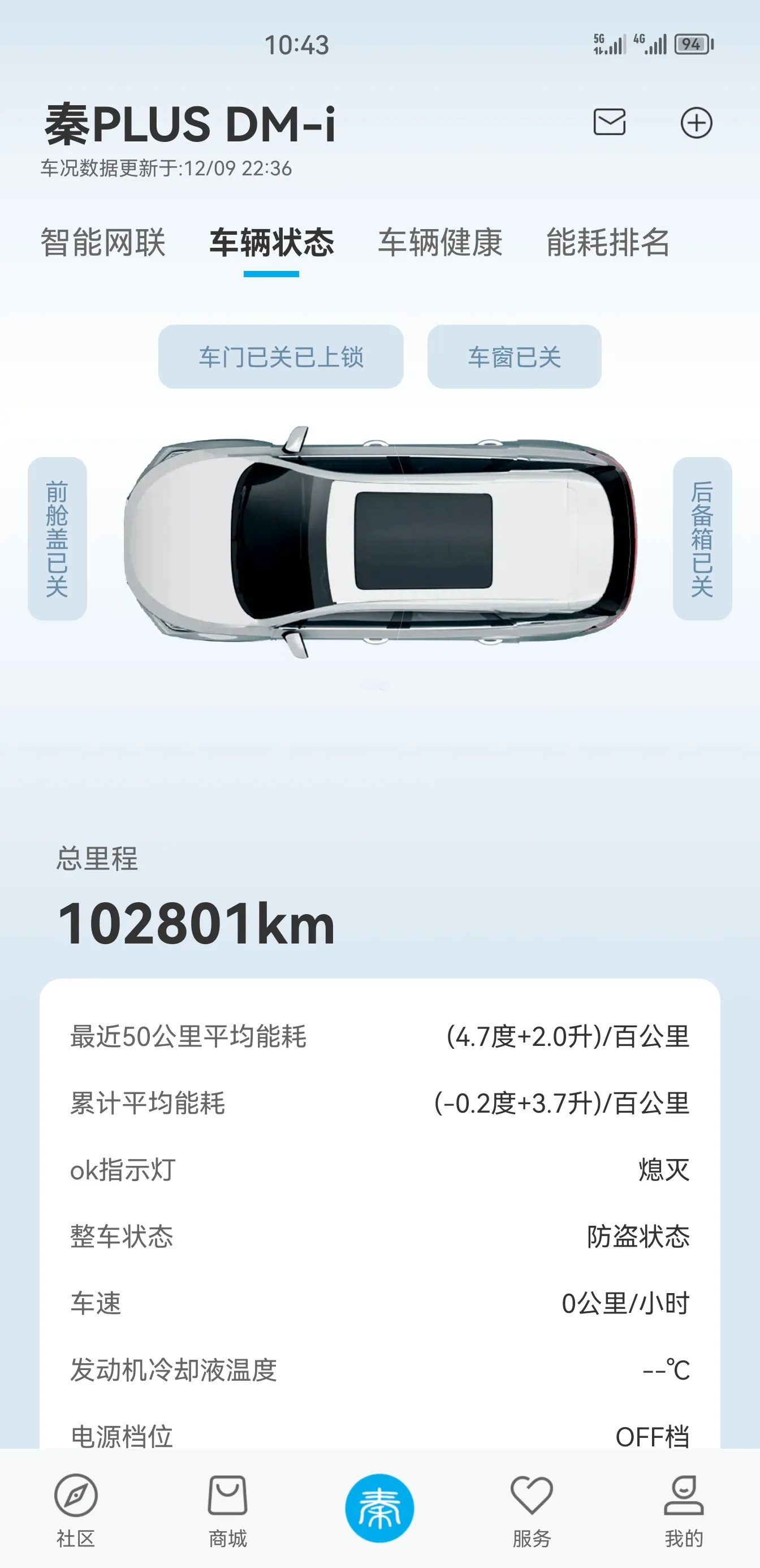Tap the 后备箱已关 status chip
The image size is (760, 1568).
702,539
